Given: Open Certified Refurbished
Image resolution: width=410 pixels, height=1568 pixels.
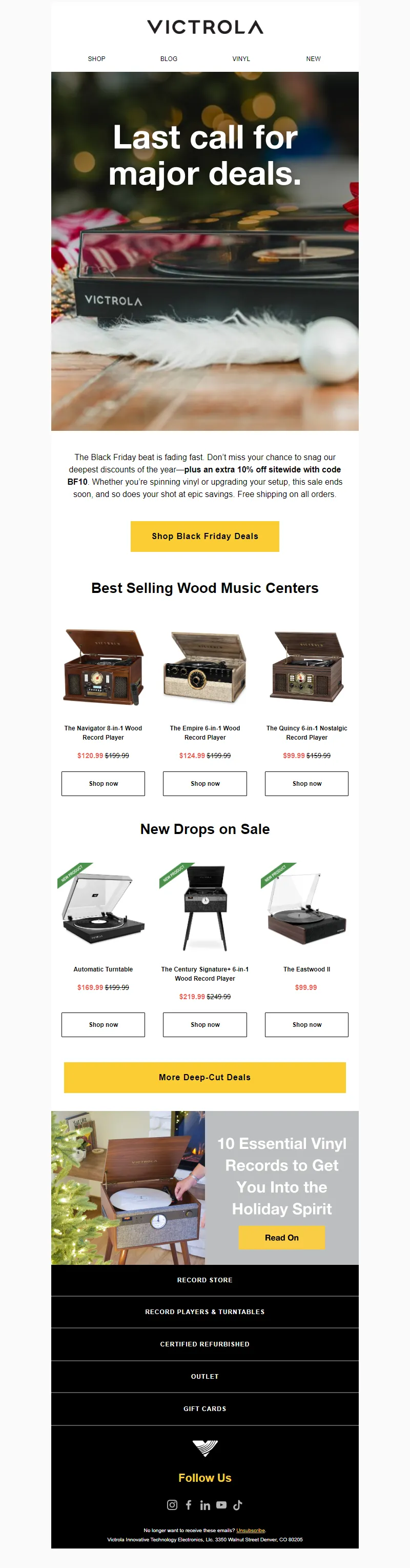Looking at the screenshot, I should pyautogui.click(x=204, y=1344).
